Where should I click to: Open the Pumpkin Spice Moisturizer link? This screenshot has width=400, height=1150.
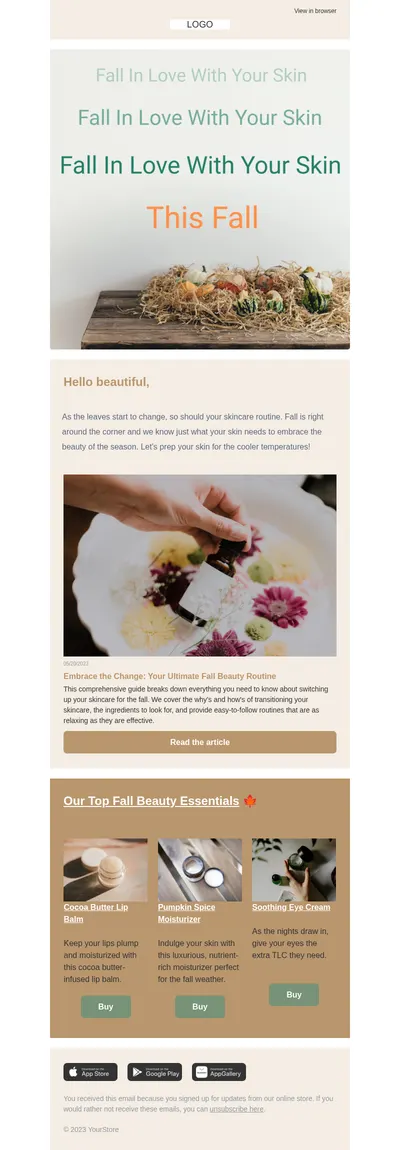click(186, 912)
